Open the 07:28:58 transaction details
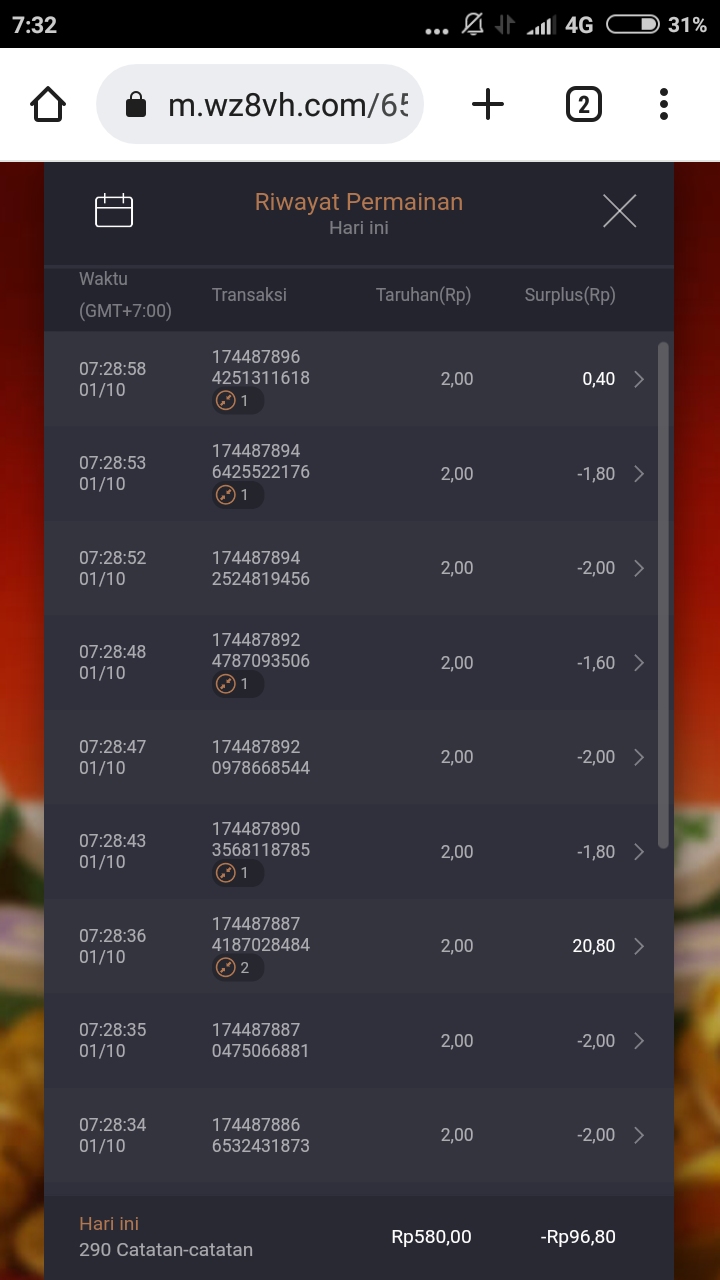This screenshot has width=720, height=1280. pyautogui.click(x=639, y=379)
